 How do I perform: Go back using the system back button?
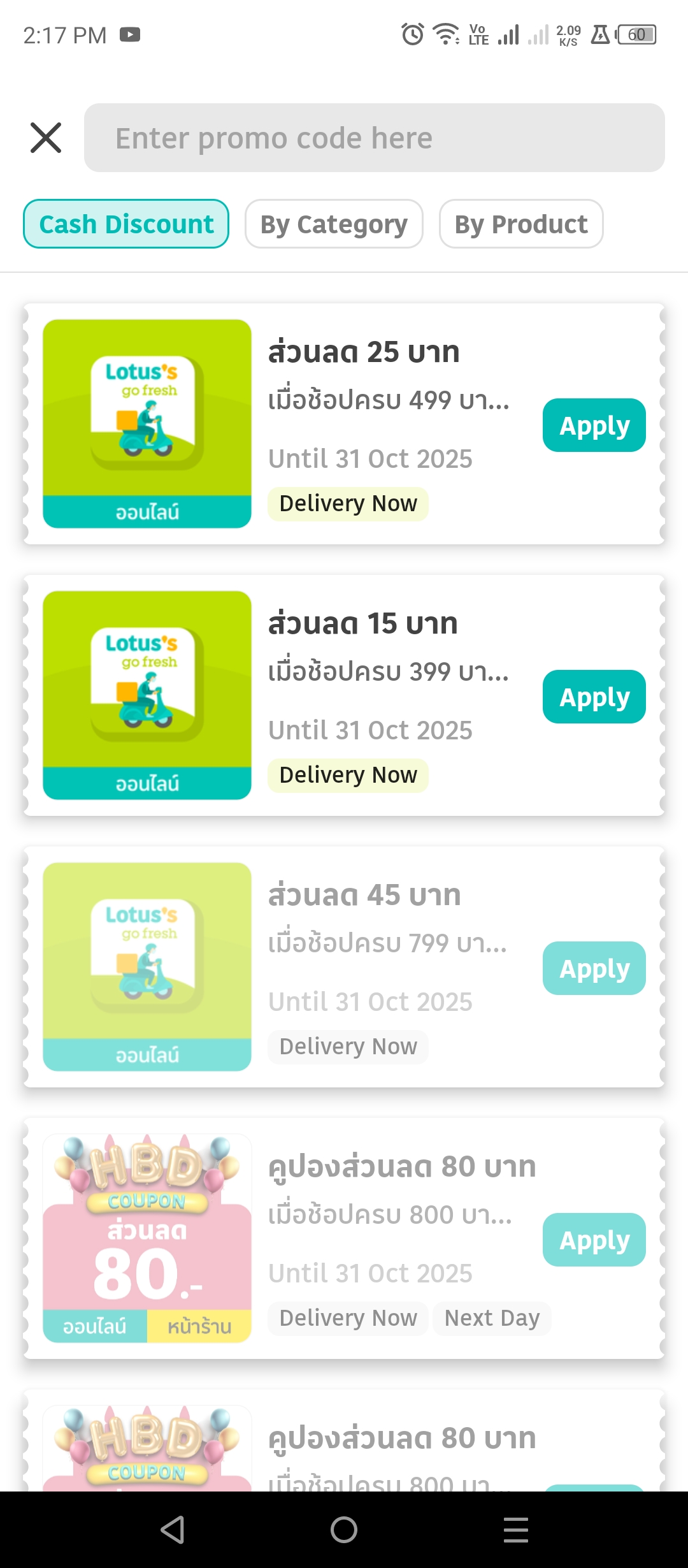tap(172, 1530)
